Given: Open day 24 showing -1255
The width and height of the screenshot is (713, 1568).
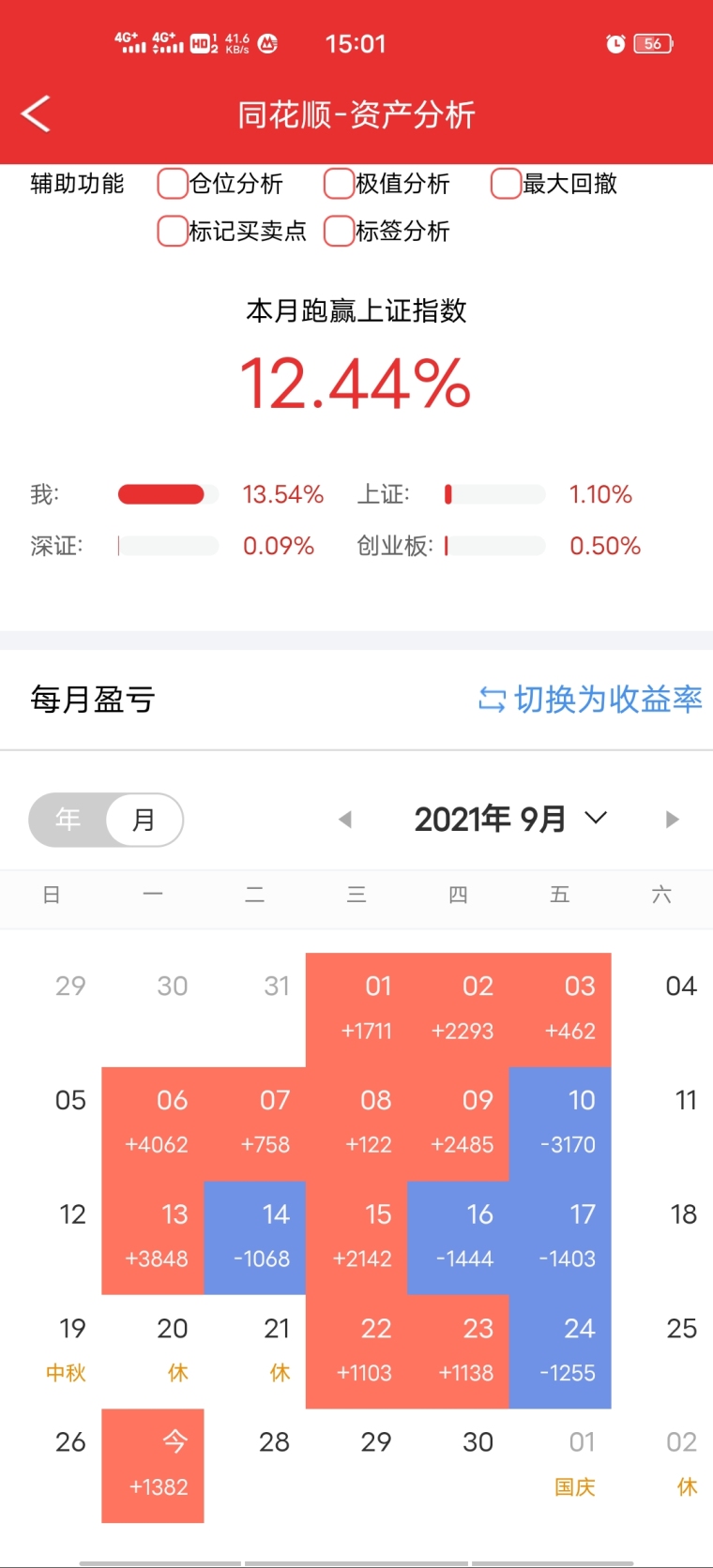Looking at the screenshot, I should tap(560, 1351).
